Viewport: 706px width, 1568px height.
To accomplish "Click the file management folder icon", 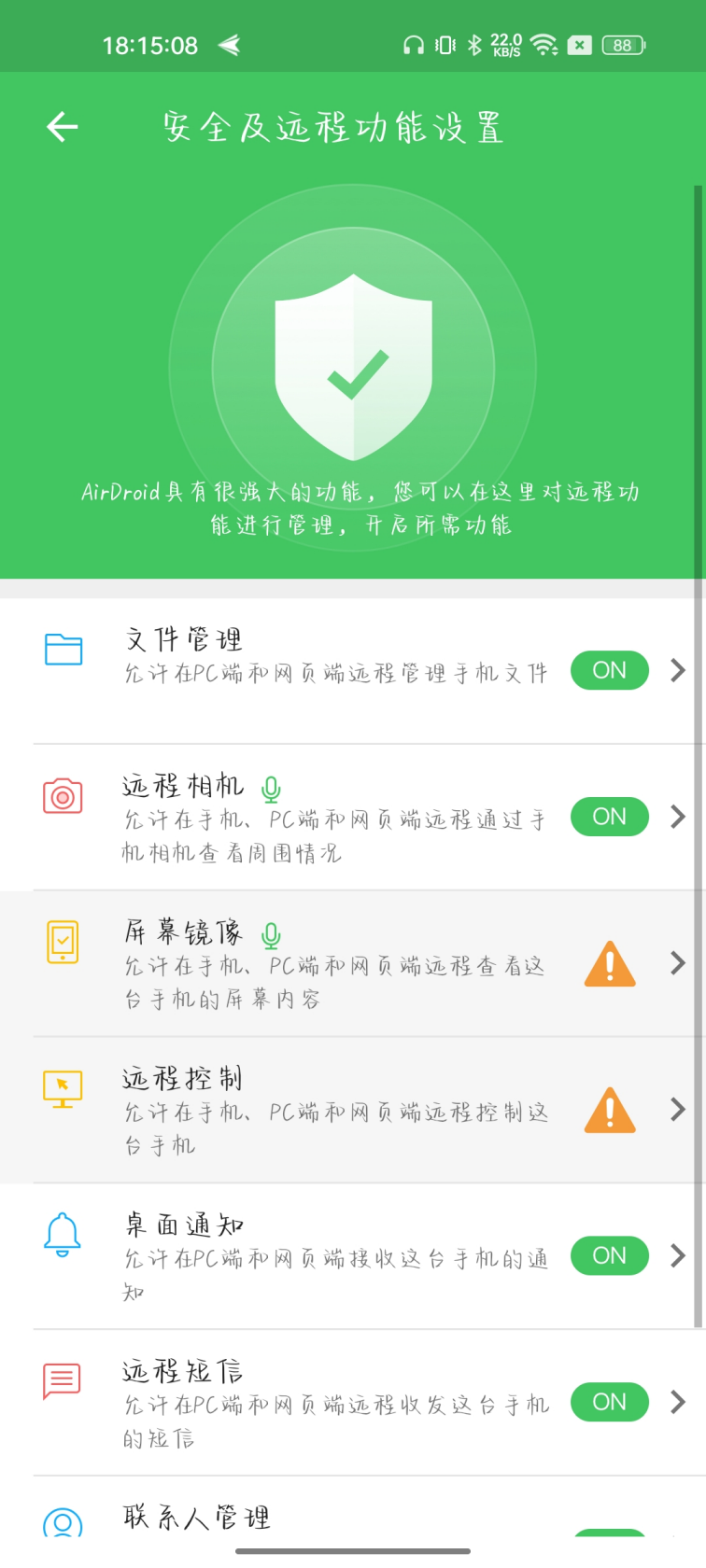I will 62,650.
